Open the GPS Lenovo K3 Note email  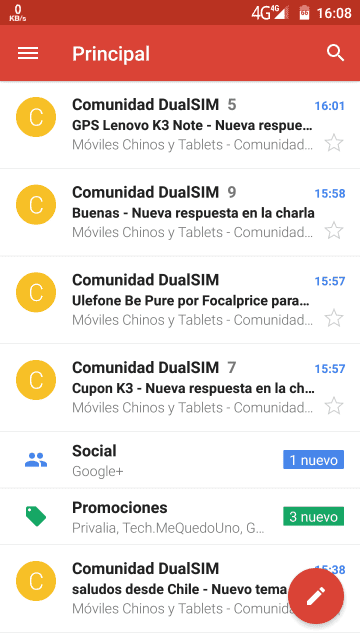pos(180,124)
